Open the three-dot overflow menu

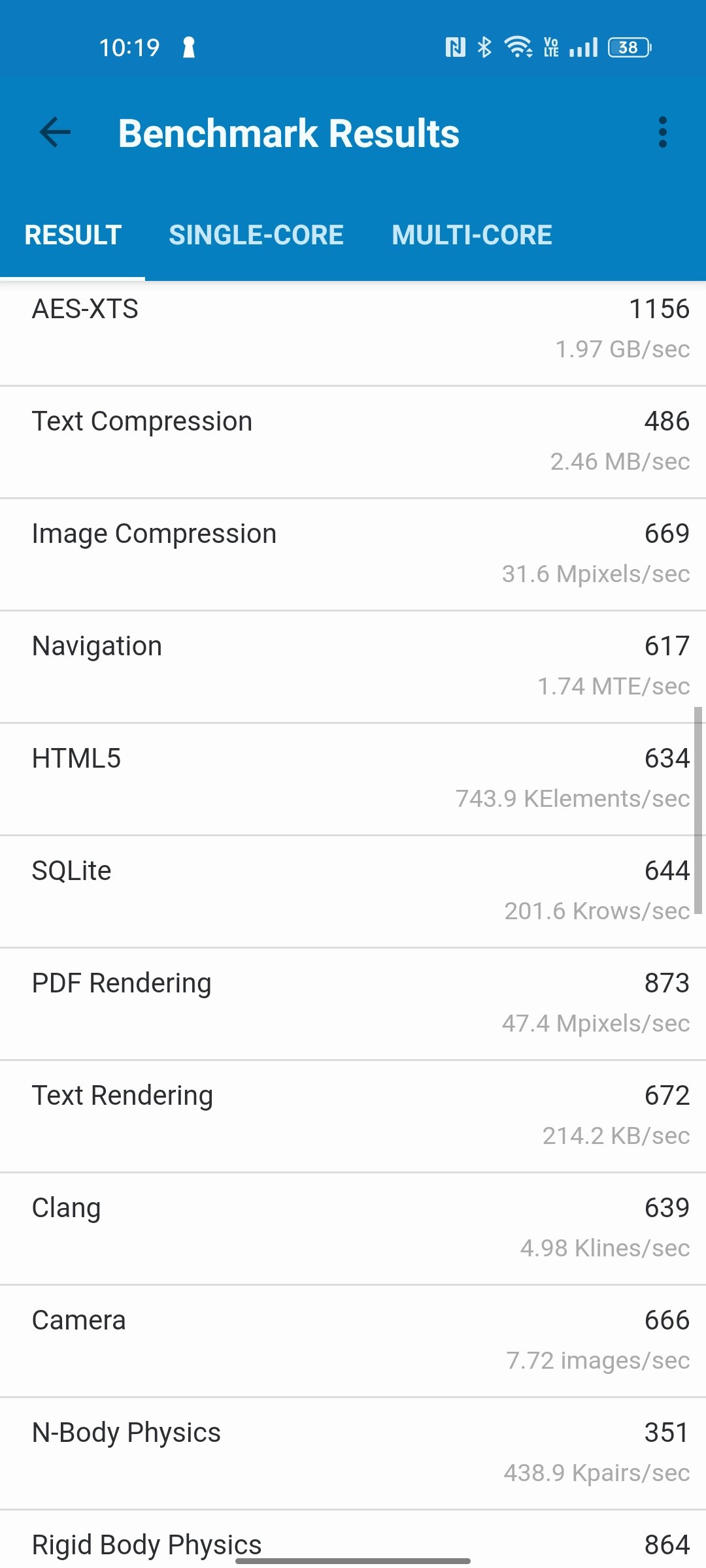tap(663, 133)
